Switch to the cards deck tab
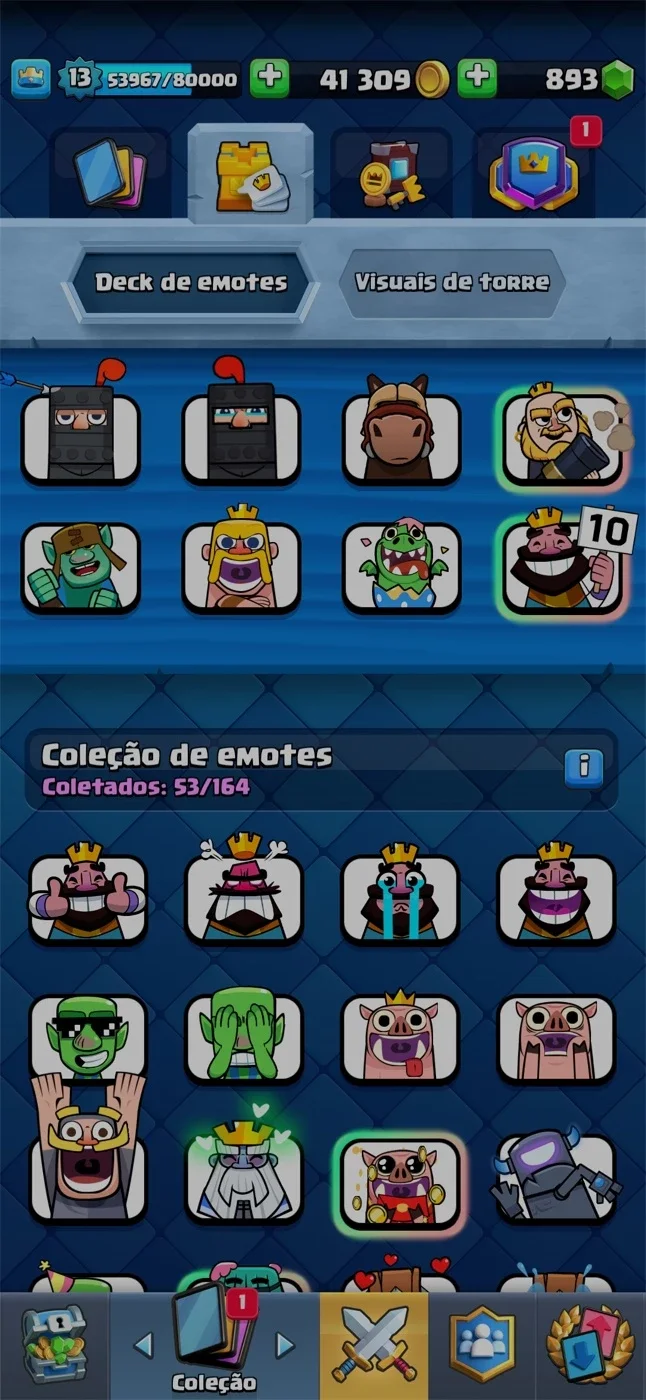646x1400 pixels. pos(111,174)
